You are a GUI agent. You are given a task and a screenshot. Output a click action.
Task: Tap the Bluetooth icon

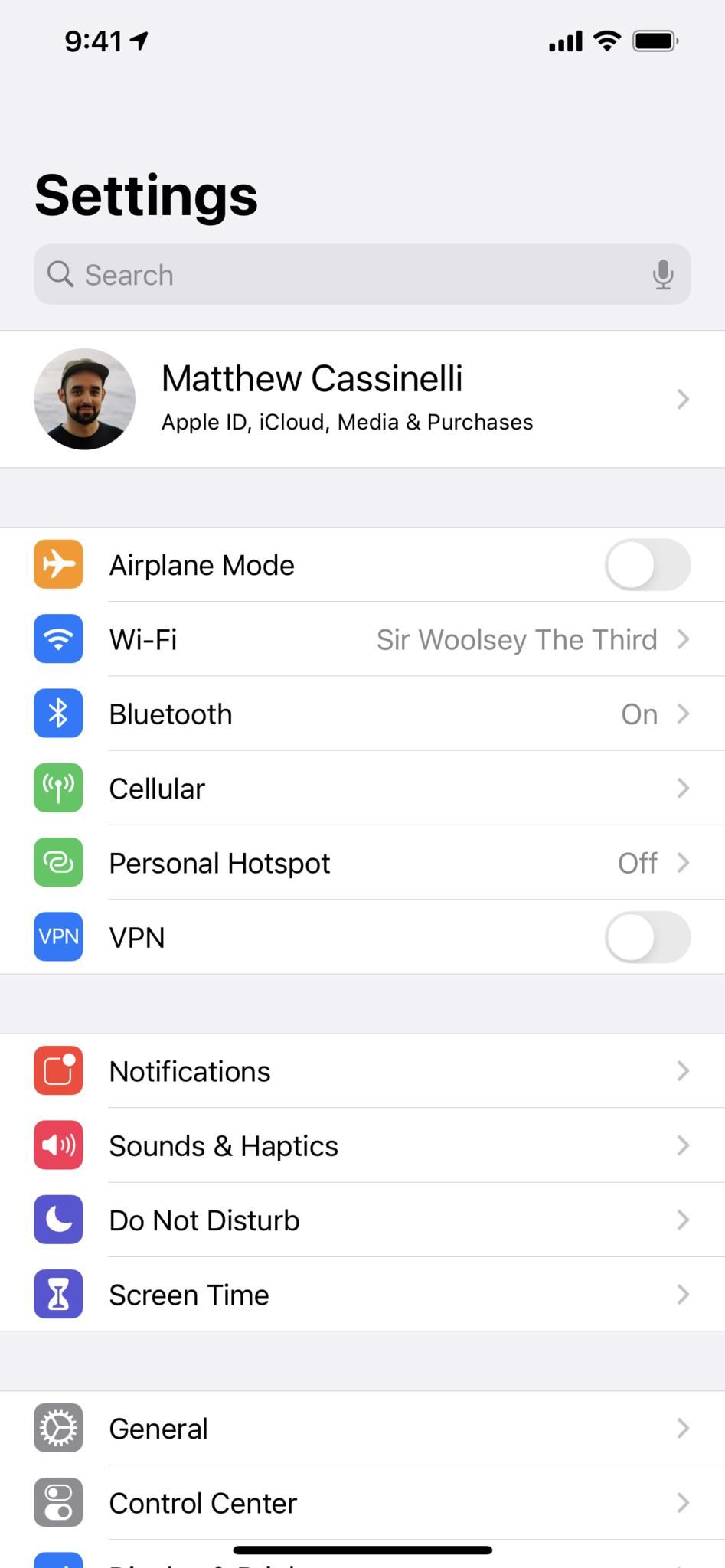(x=57, y=713)
